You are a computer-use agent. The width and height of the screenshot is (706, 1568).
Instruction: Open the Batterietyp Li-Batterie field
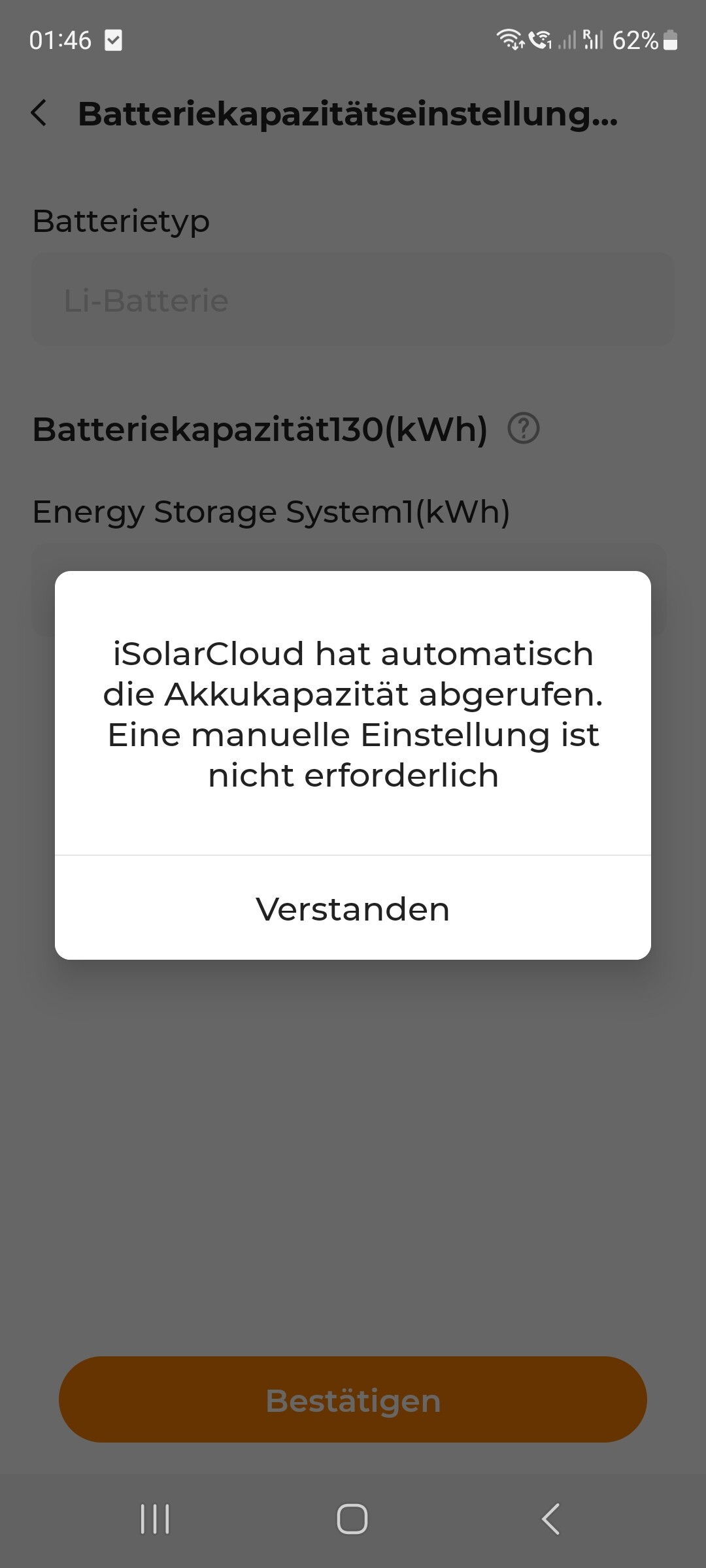(x=352, y=301)
